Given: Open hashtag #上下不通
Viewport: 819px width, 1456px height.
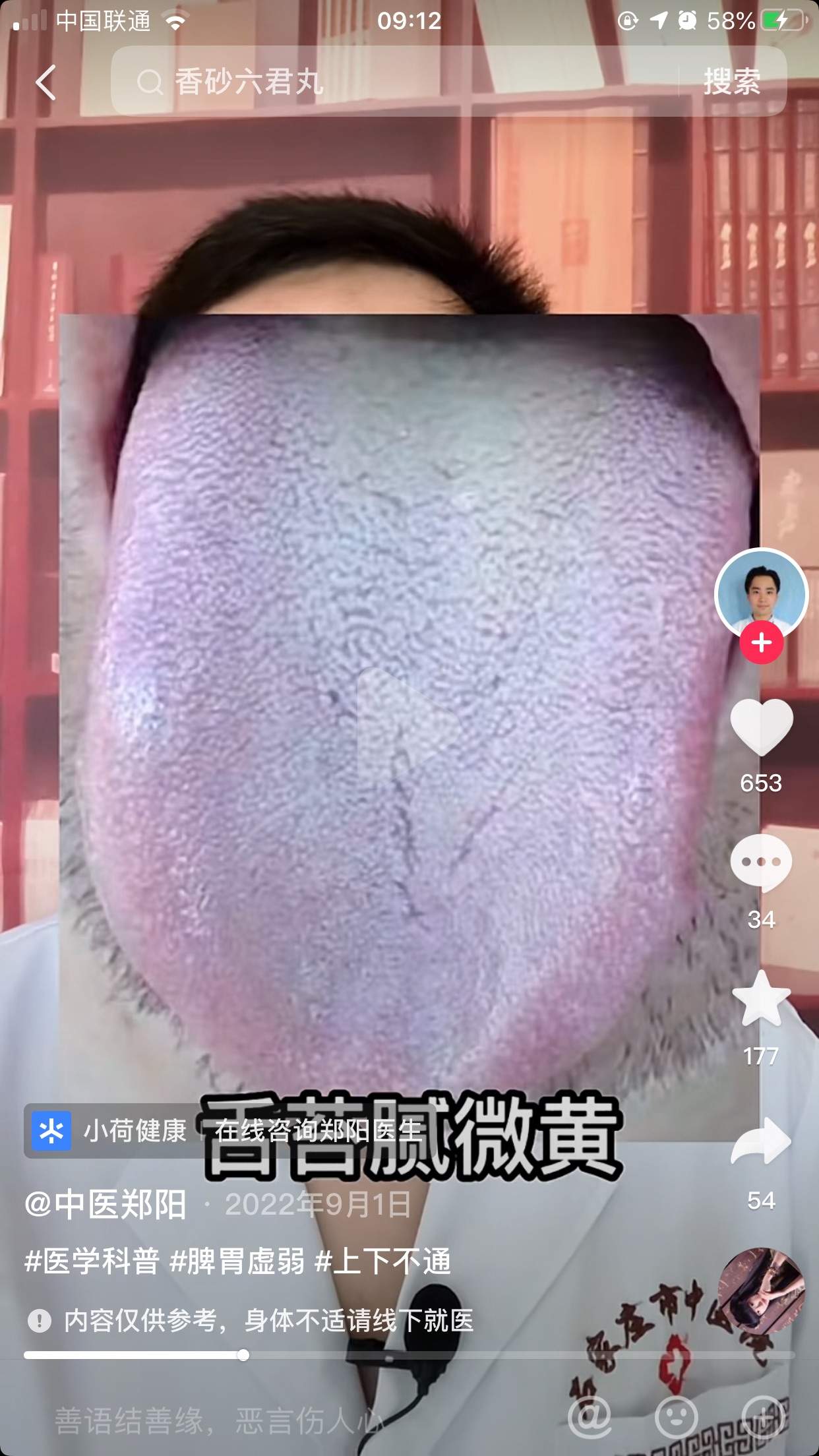Looking at the screenshot, I should pos(383,1261).
